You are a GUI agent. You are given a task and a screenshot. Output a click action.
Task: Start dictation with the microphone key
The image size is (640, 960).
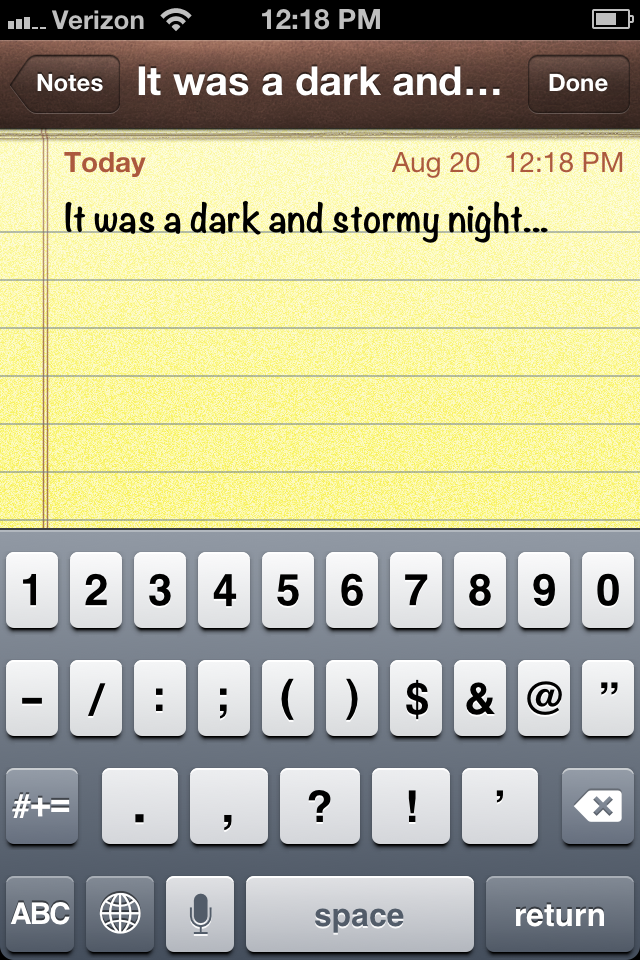pyautogui.click(x=200, y=914)
